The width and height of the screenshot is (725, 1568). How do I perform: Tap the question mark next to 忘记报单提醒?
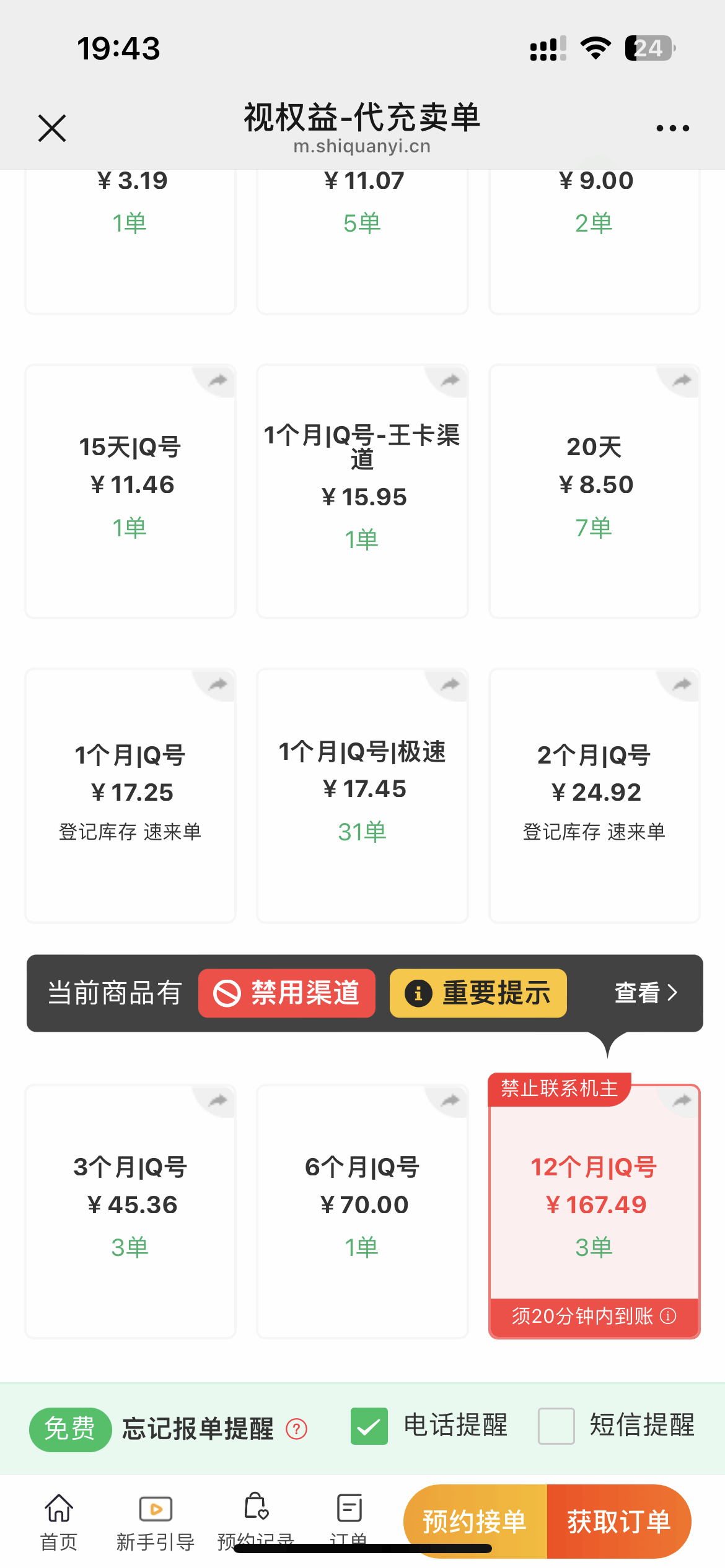click(x=298, y=1430)
